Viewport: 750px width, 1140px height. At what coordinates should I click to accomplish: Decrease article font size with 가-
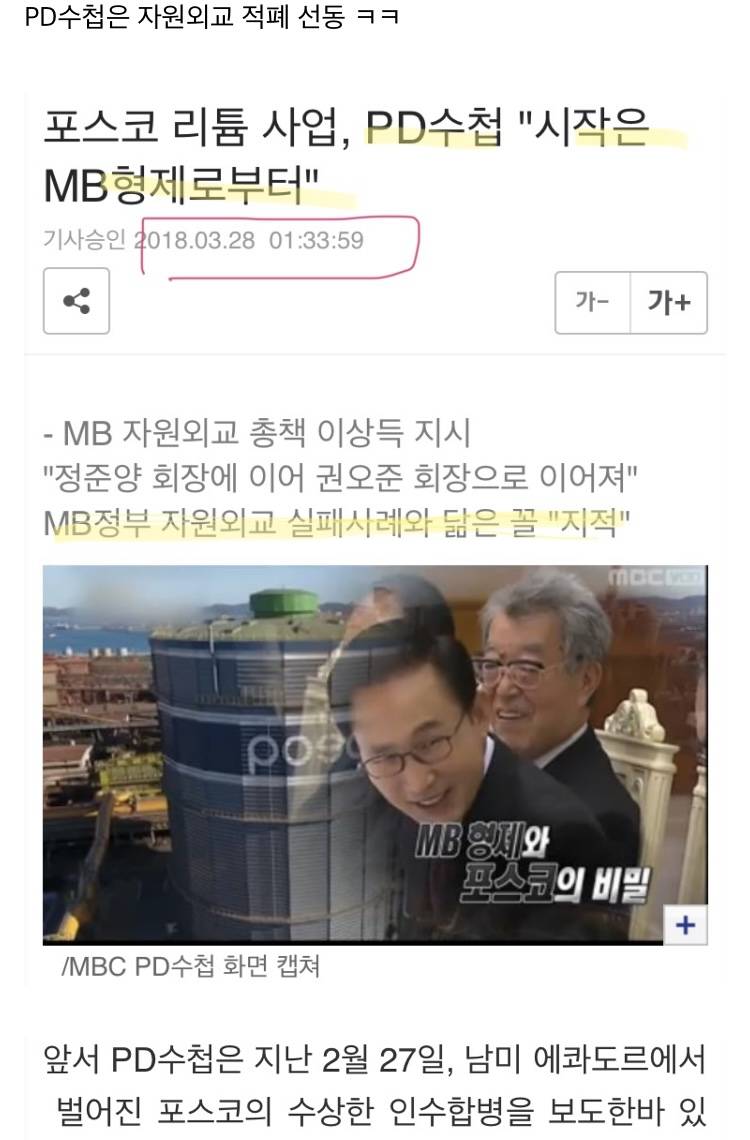pyautogui.click(x=593, y=302)
